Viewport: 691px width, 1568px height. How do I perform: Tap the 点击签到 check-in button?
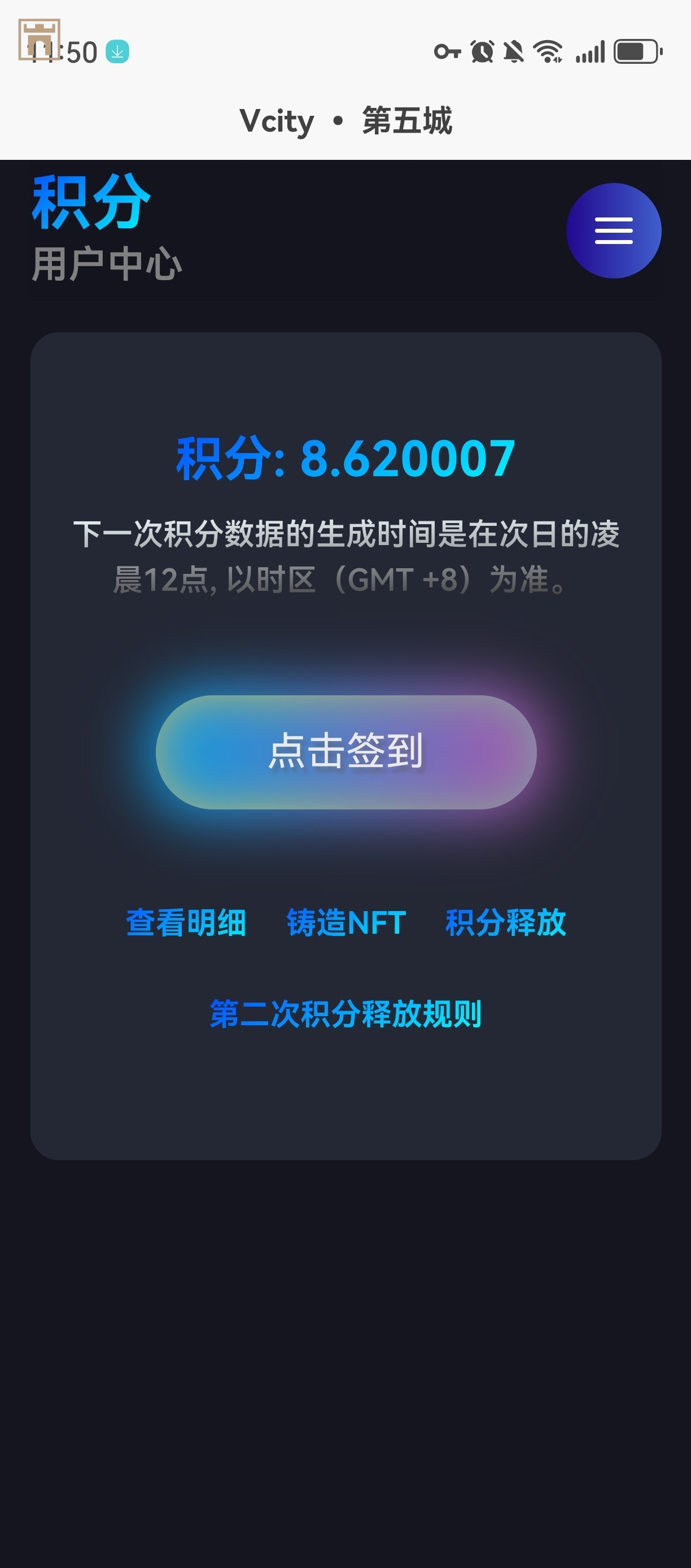345,752
